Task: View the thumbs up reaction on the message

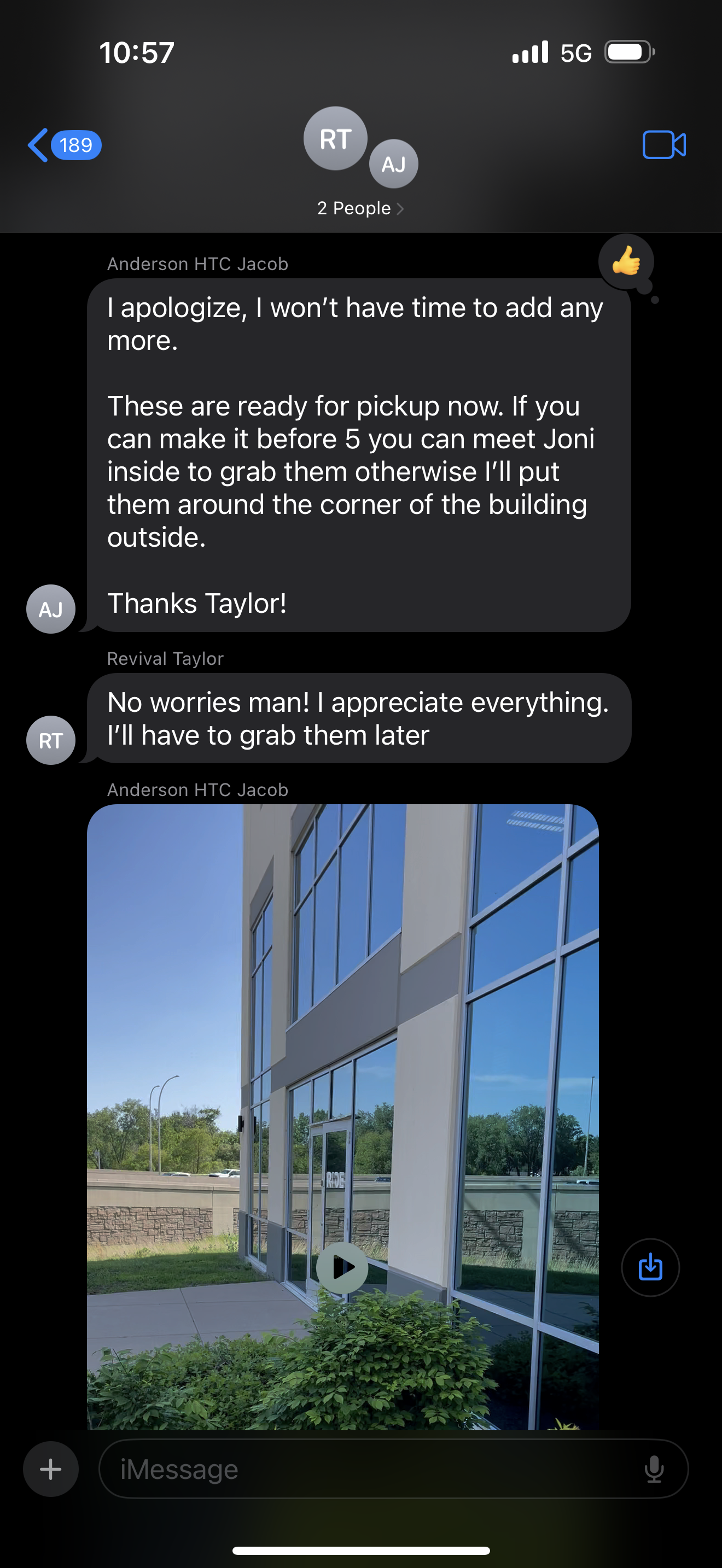Action: (x=626, y=262)
